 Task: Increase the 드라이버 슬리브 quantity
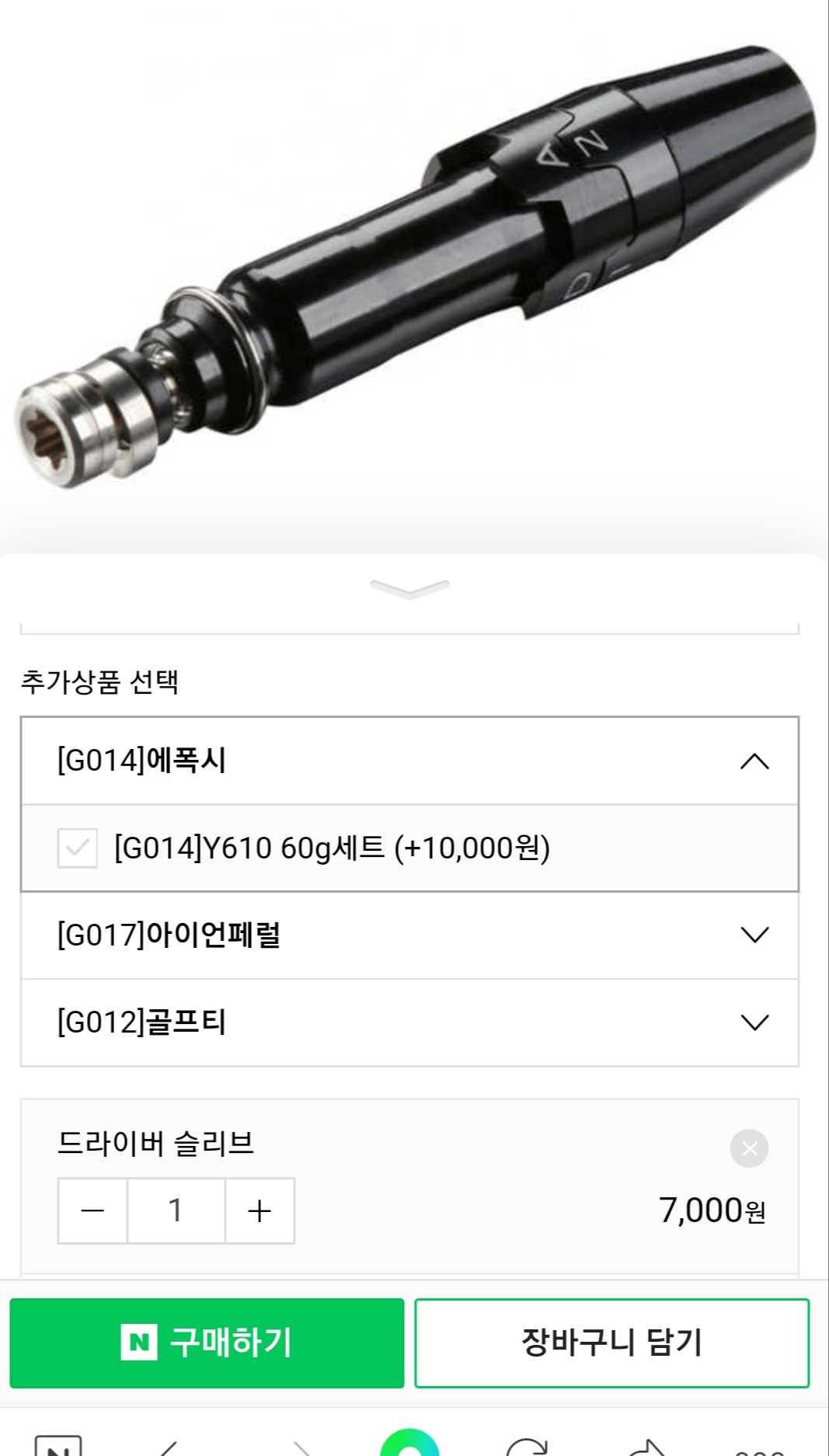(x=259, y=1210)
